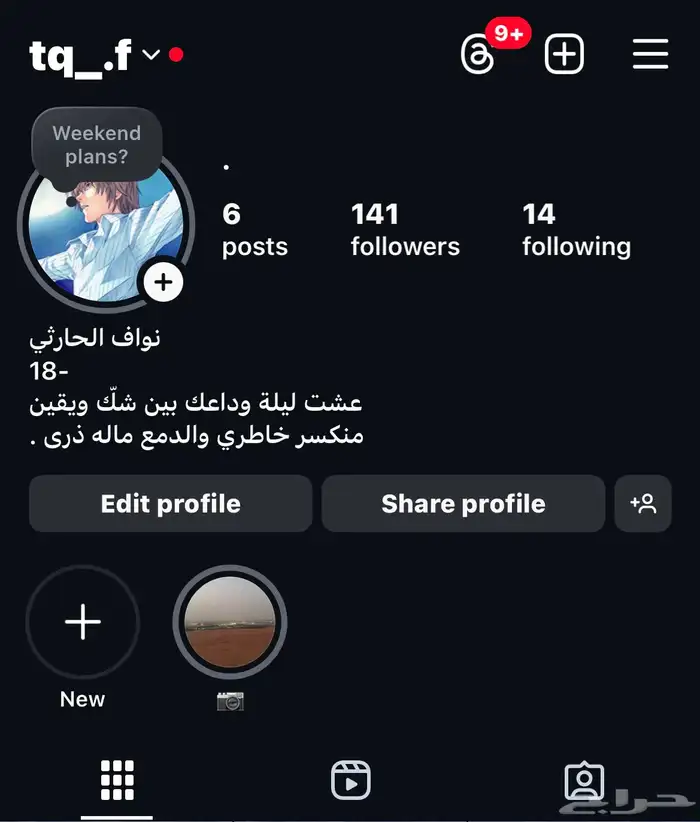Switch to the Reels tab

coord(350,780)
